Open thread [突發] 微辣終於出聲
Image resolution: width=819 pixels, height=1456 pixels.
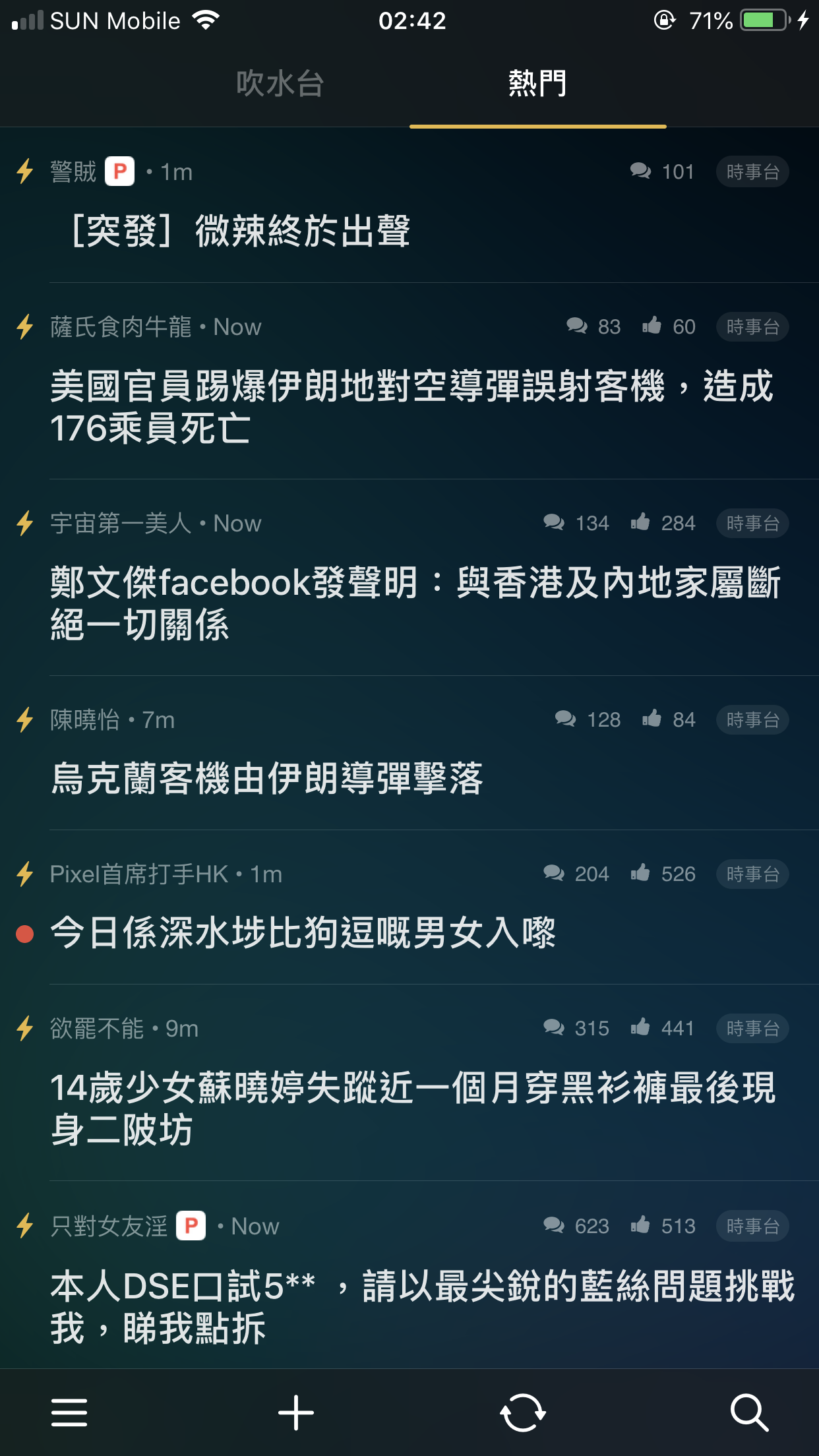point(240,231)
